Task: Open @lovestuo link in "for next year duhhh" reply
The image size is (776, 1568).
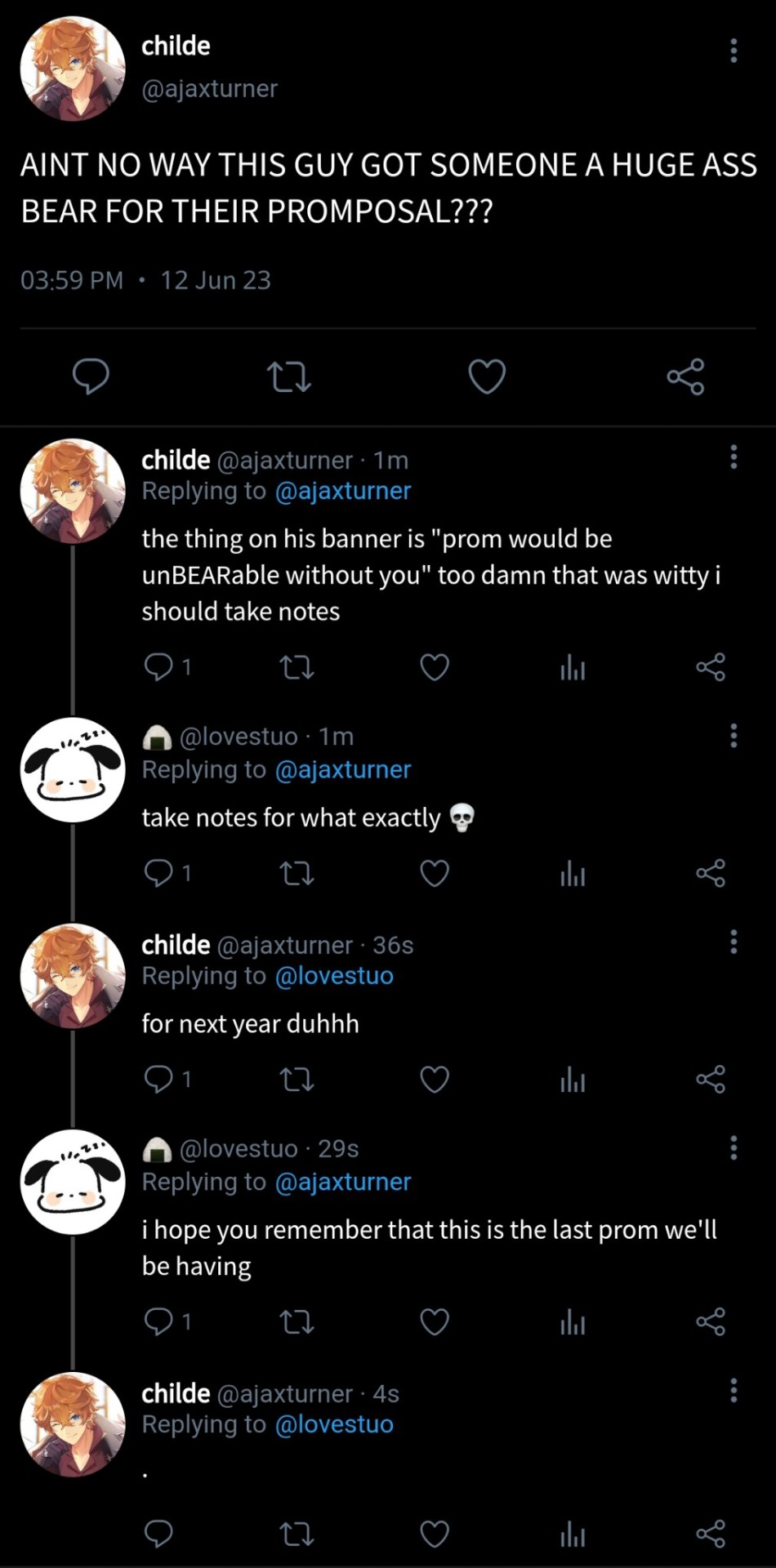Action: tap(334, 976)
